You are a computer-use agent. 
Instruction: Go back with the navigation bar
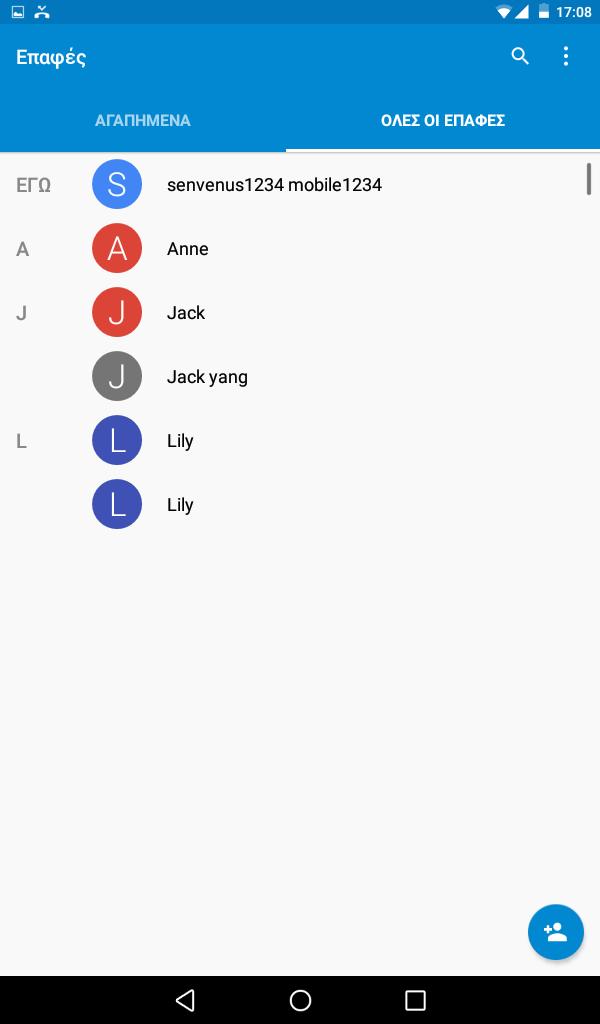(185, 1000)
